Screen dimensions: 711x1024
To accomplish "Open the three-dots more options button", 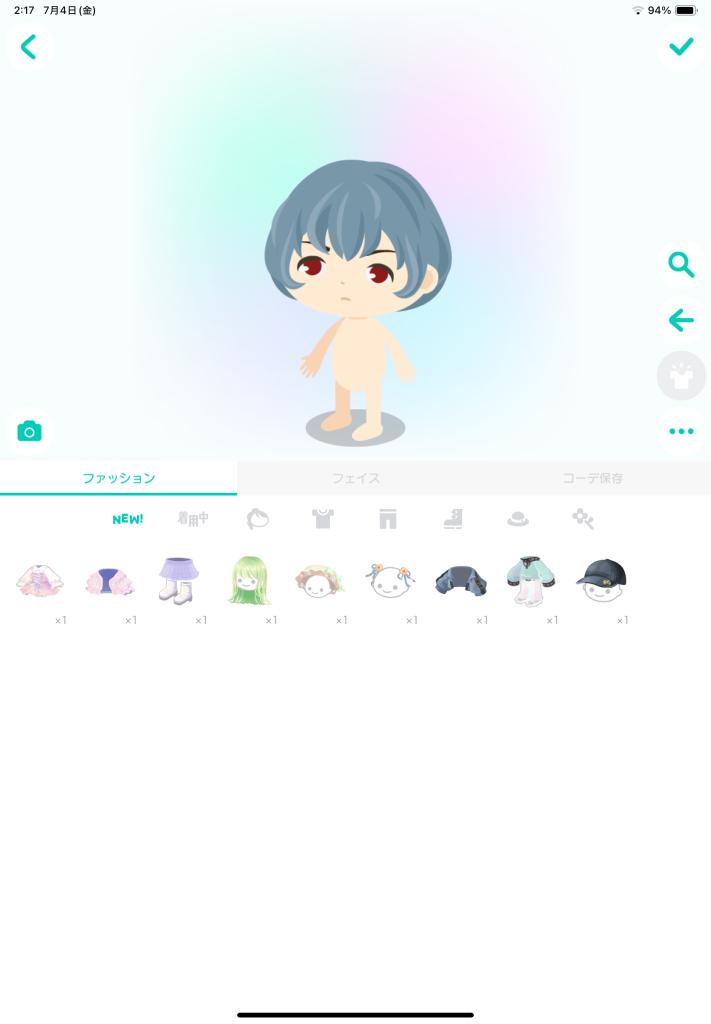I will click(681, 432).
